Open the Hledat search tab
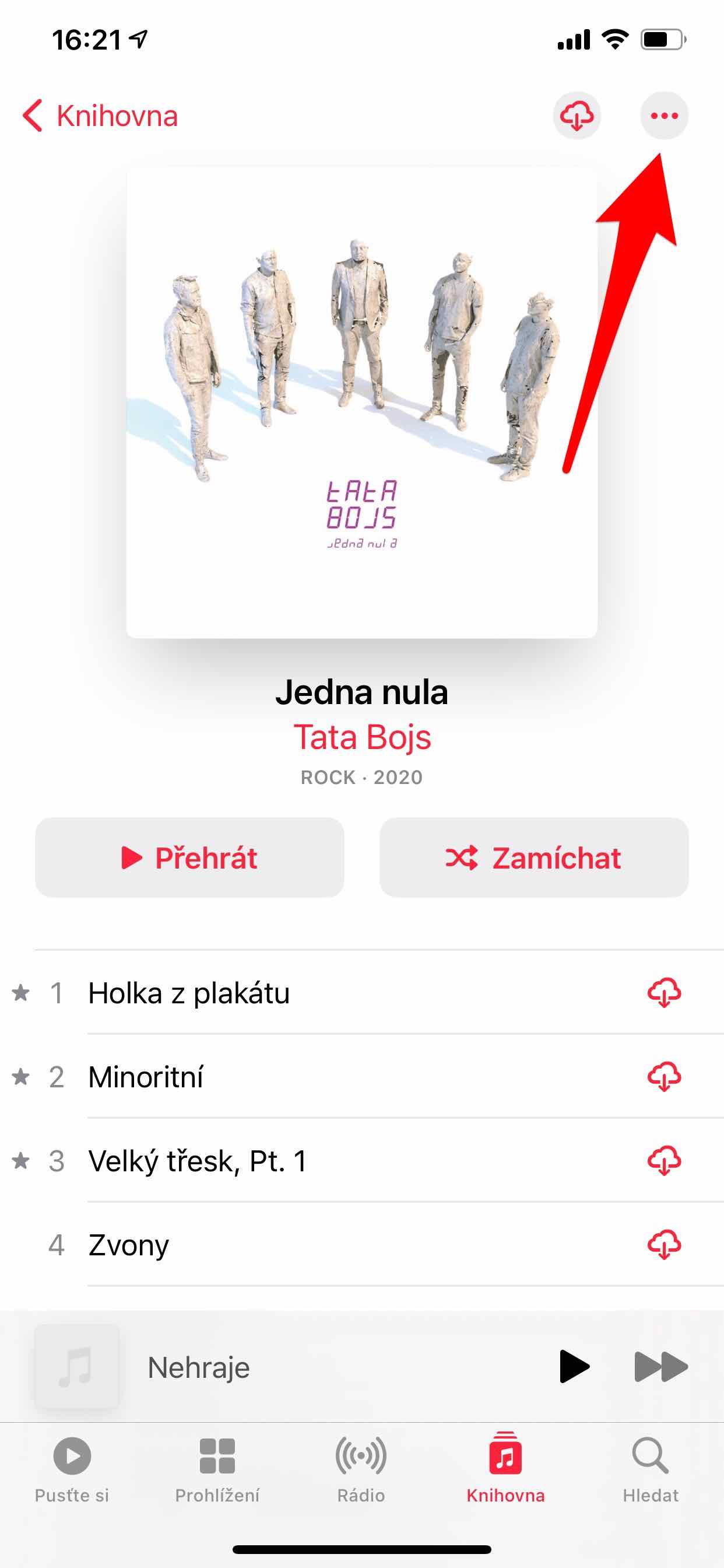This screenshot has height=1568, width=724. coord(650,1467)
